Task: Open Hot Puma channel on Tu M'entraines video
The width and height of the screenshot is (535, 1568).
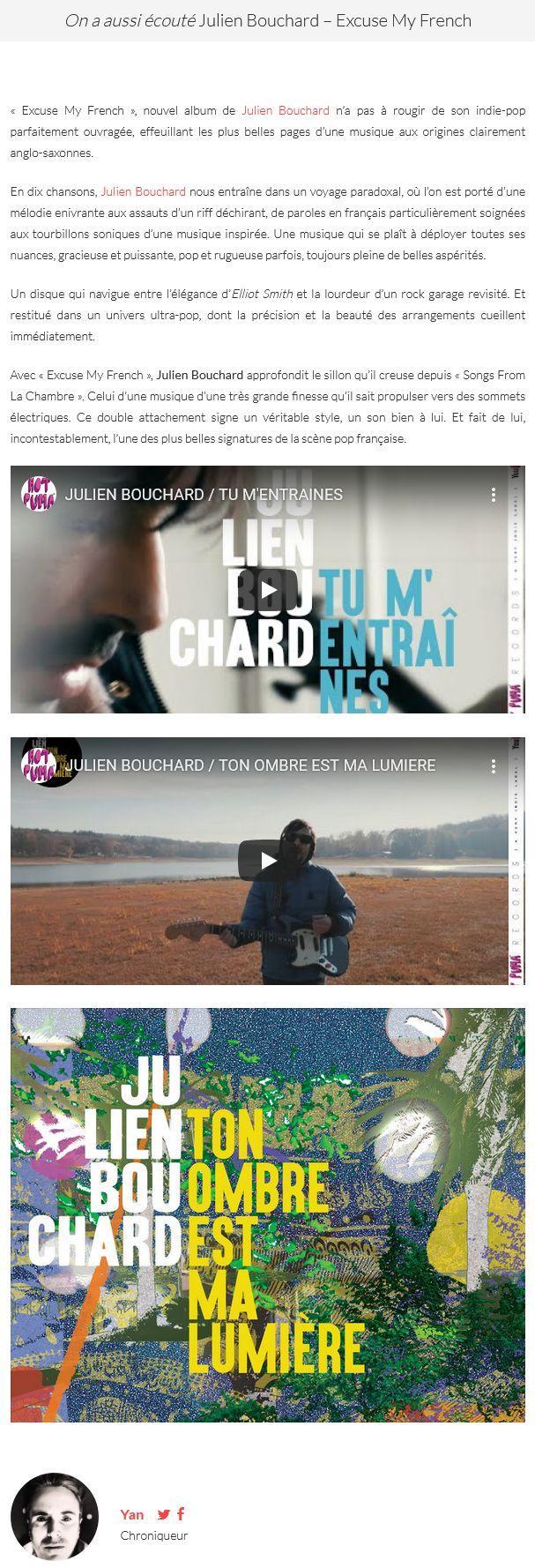Action: (39, 496)
